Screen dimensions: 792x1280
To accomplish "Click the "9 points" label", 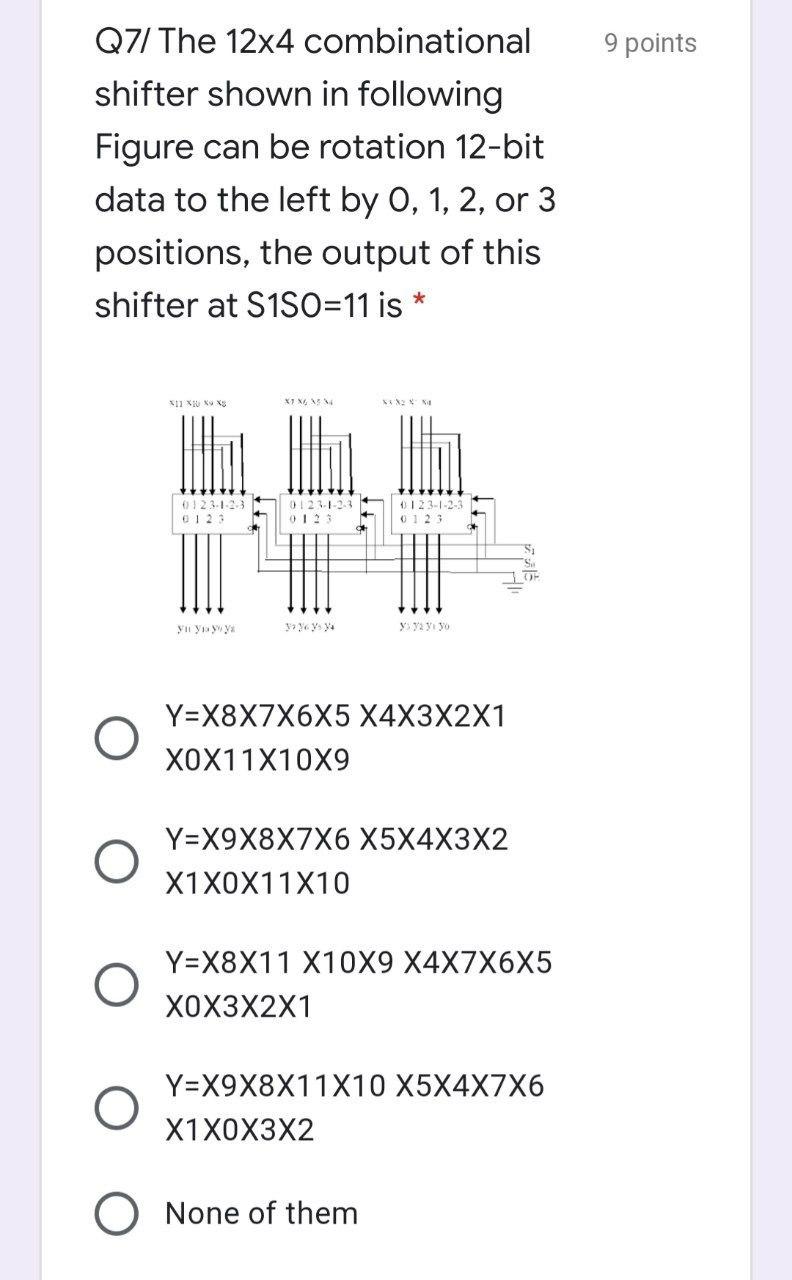I will pyautogui.click(x=651, y=42).
